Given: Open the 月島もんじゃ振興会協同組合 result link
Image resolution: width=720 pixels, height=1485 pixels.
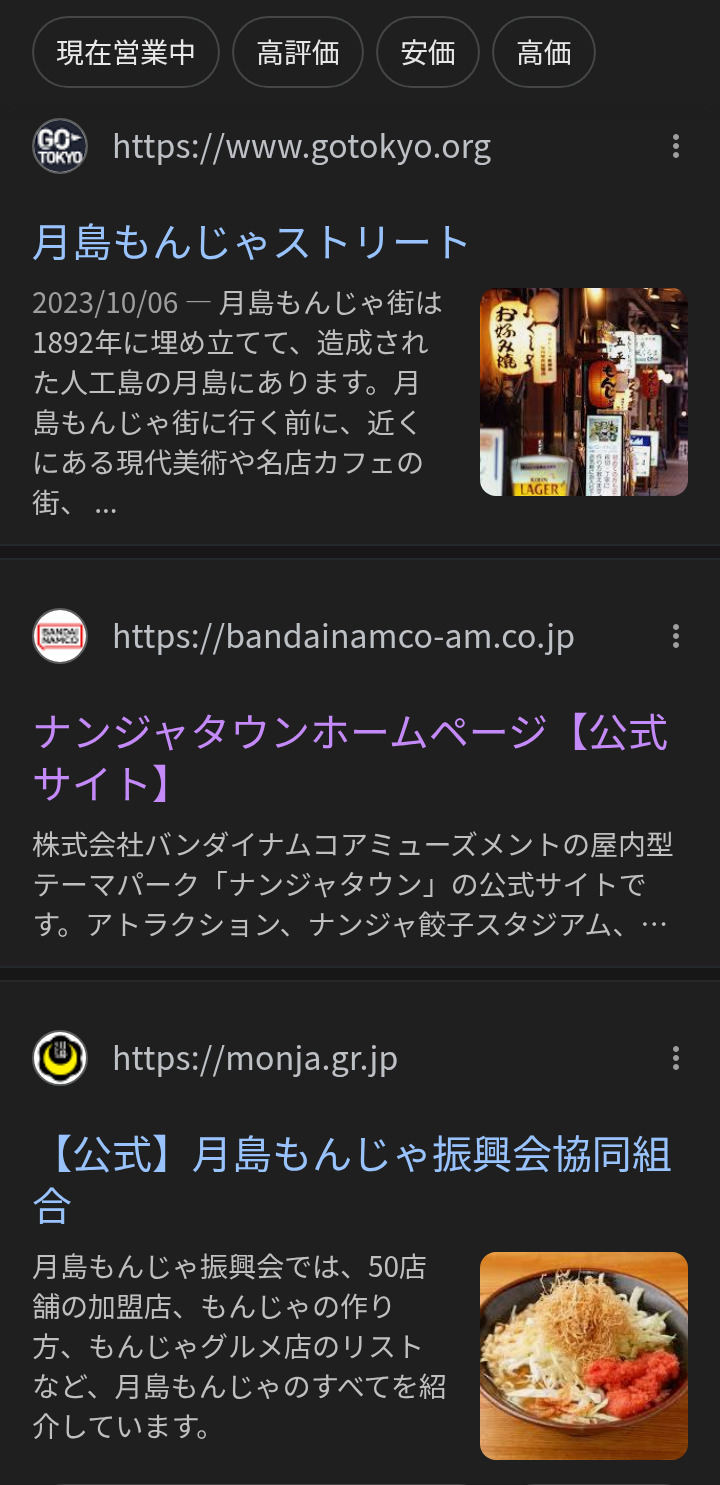Looking at the screenshot, I should tap(352, 1180).
